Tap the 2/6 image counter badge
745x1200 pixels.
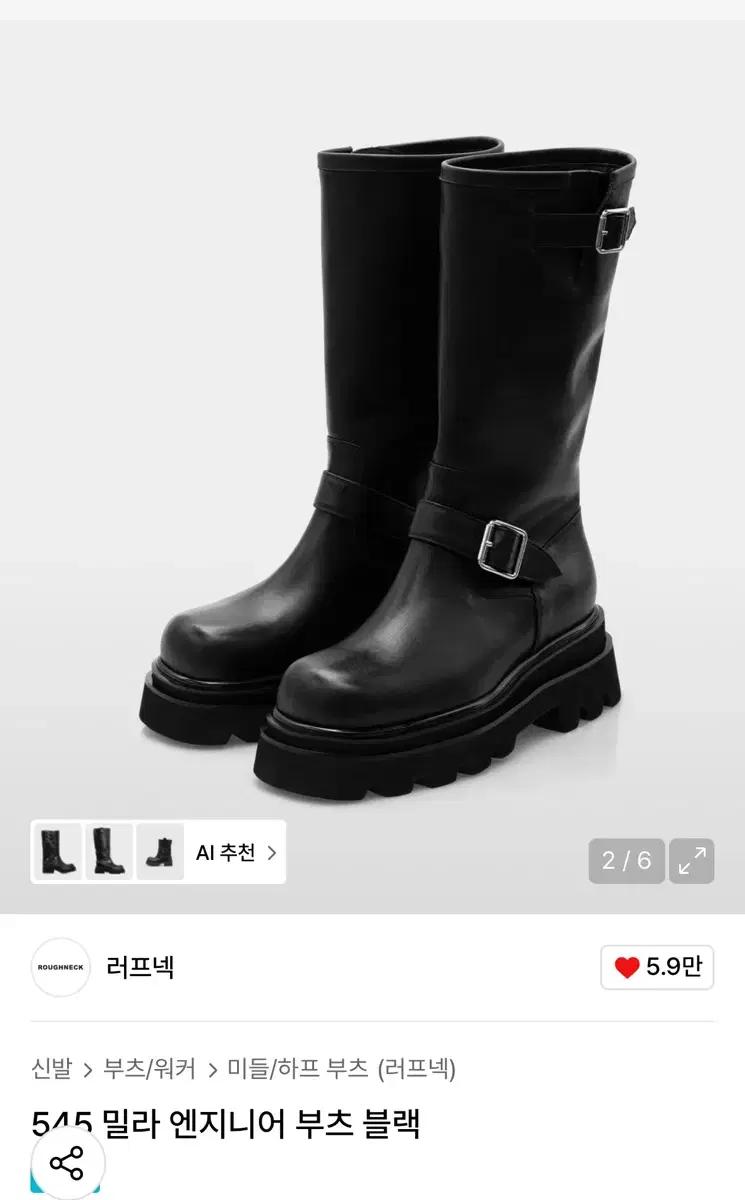pyautogui.click(x=628, y=858)
